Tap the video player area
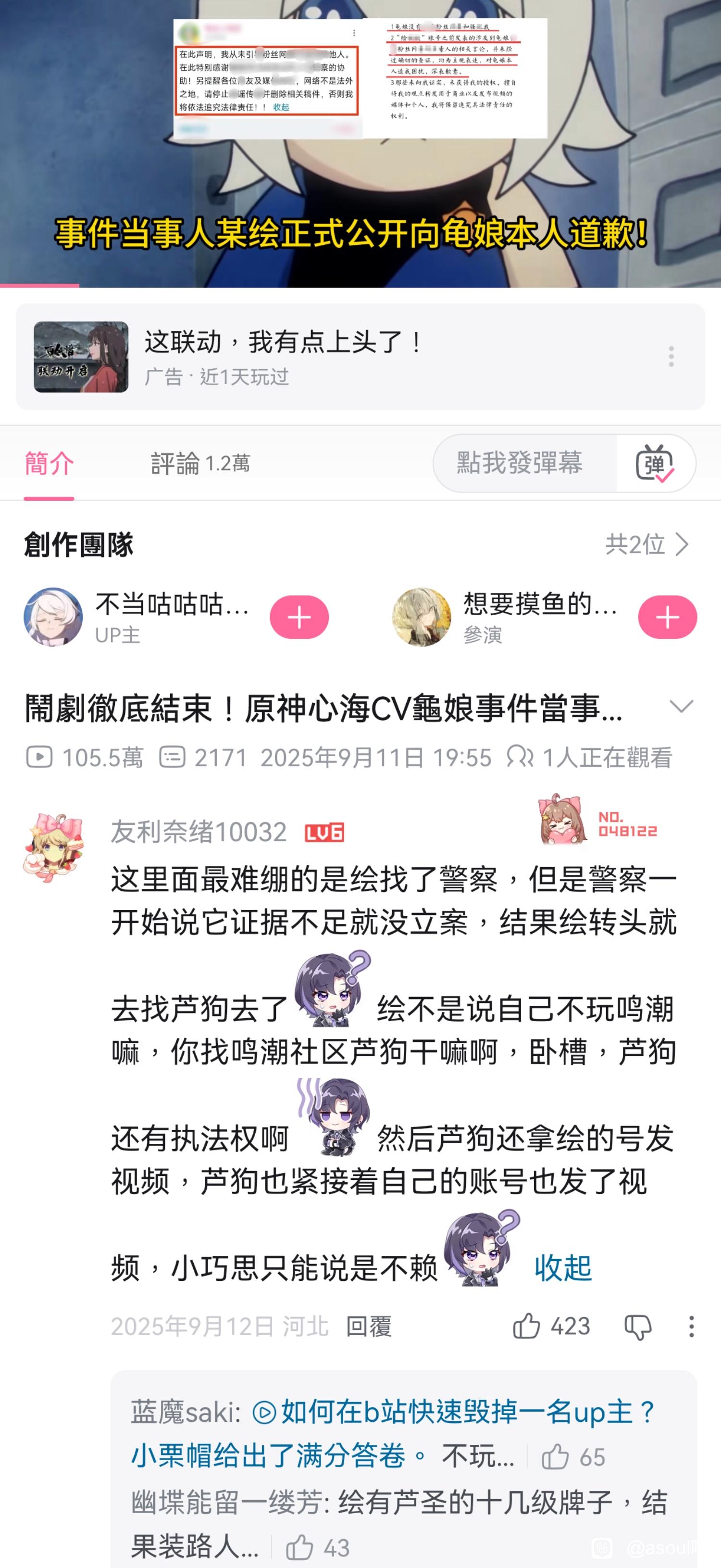Image resolution: width=721 pixels, height=1568 pixels. click(x=360, y=144)
